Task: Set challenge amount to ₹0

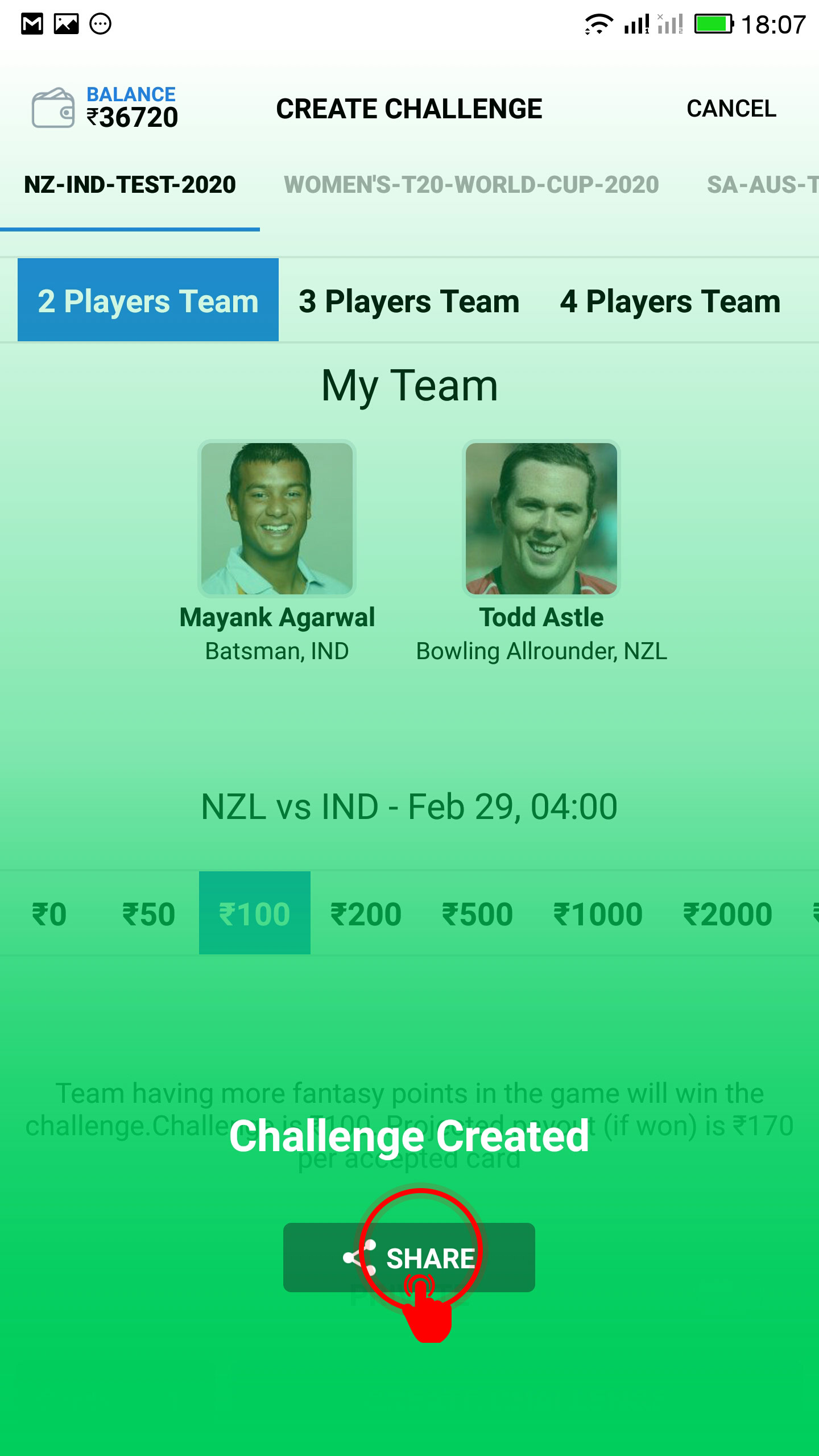Action: click(x=49, y=914)
